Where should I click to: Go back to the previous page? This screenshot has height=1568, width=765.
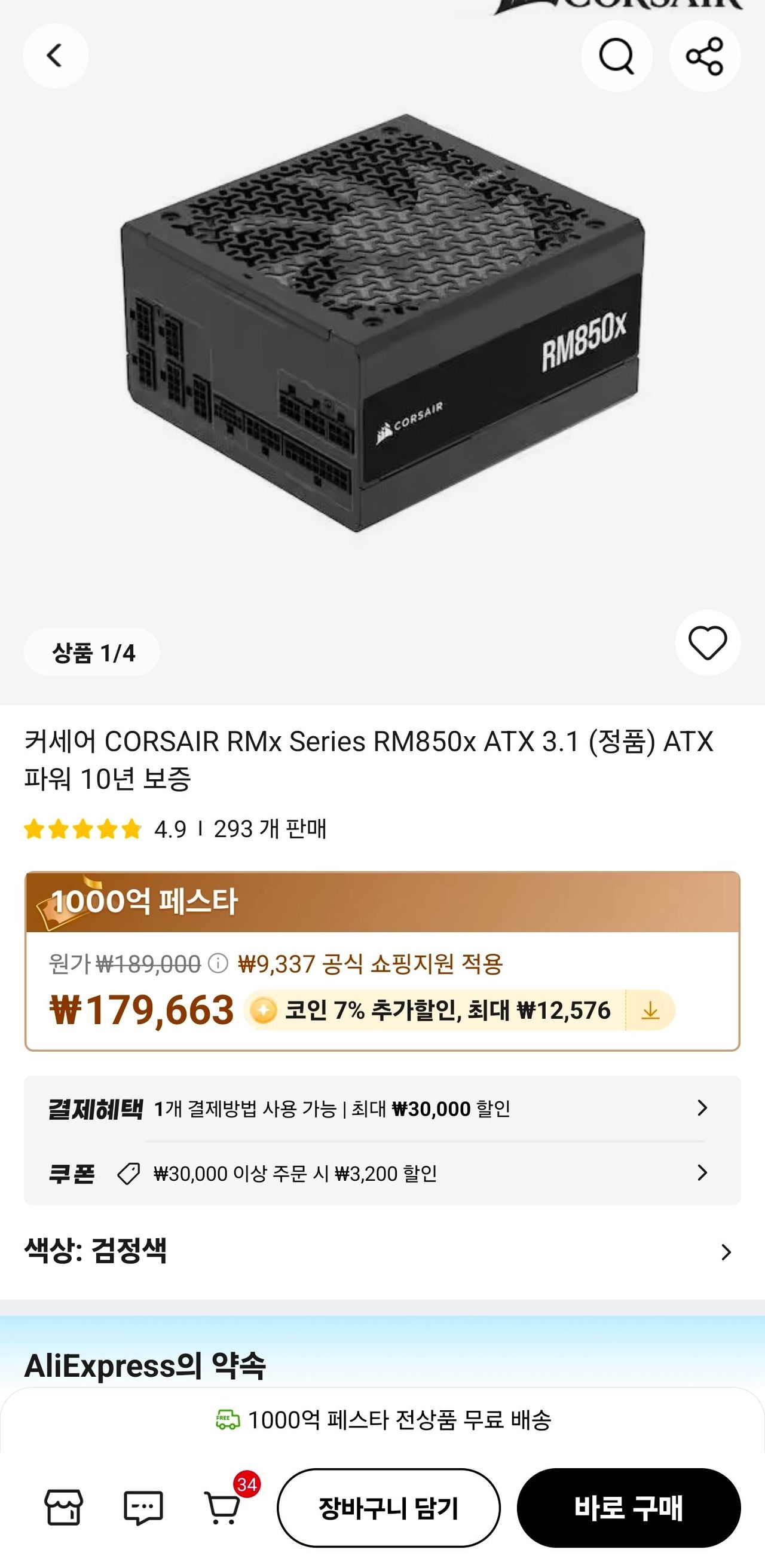pos(56,56)
